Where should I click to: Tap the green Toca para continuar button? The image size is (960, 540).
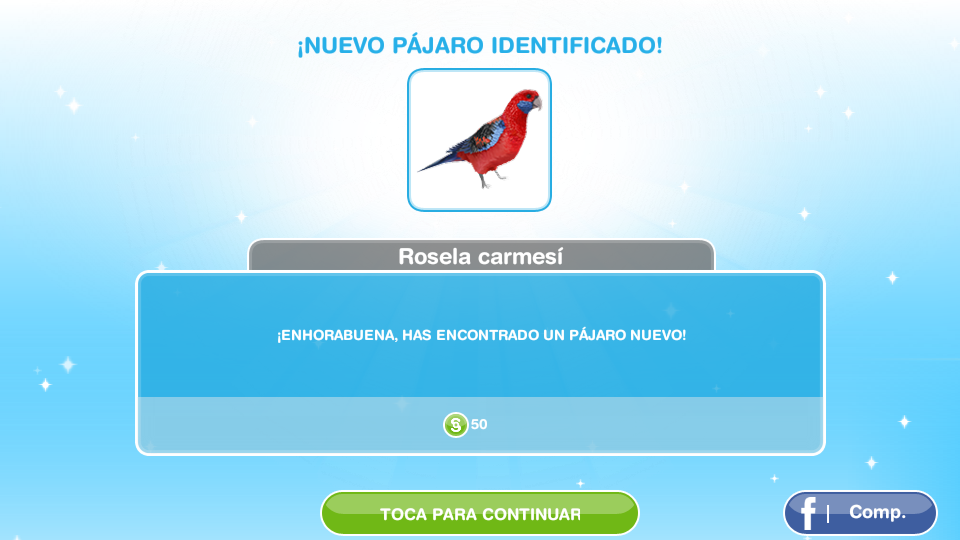click(479, 513)
